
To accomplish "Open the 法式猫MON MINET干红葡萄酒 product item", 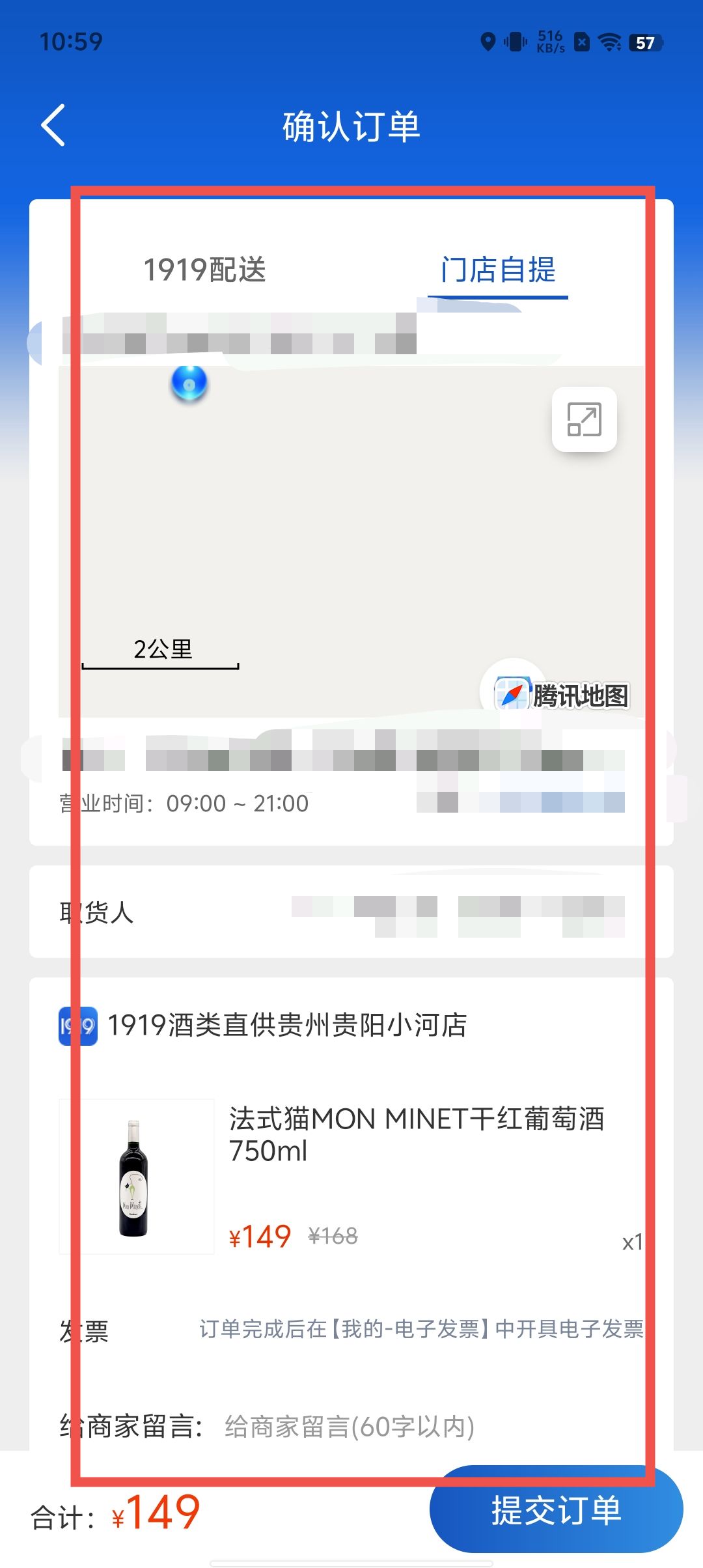I will tap(417, 1134).
